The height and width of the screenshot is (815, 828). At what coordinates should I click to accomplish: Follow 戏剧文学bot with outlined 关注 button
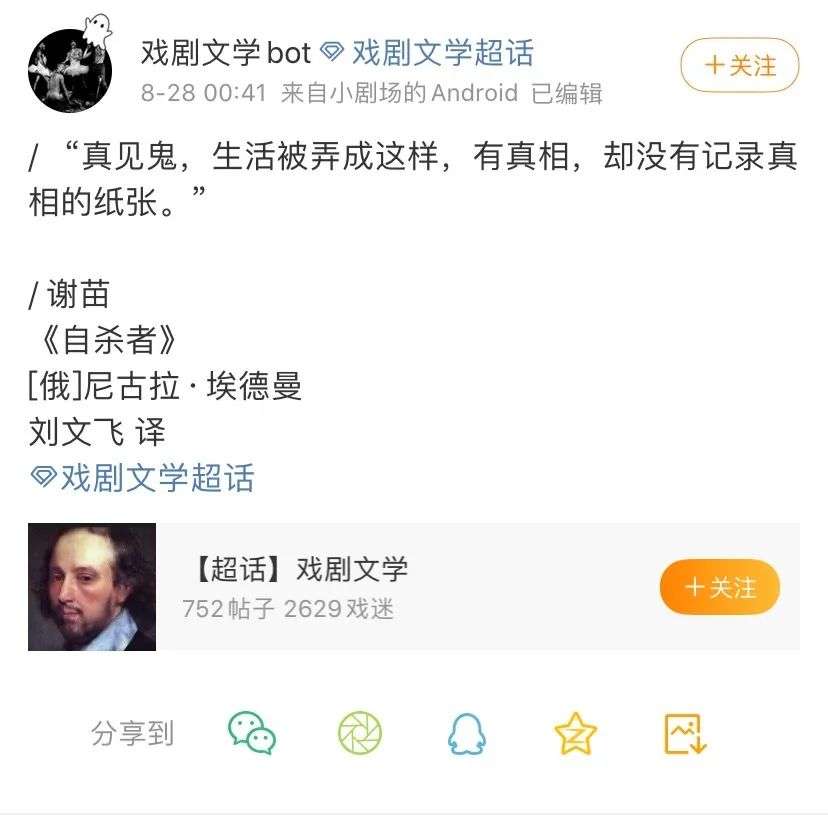pyautogui.click(x=739, y=65)
